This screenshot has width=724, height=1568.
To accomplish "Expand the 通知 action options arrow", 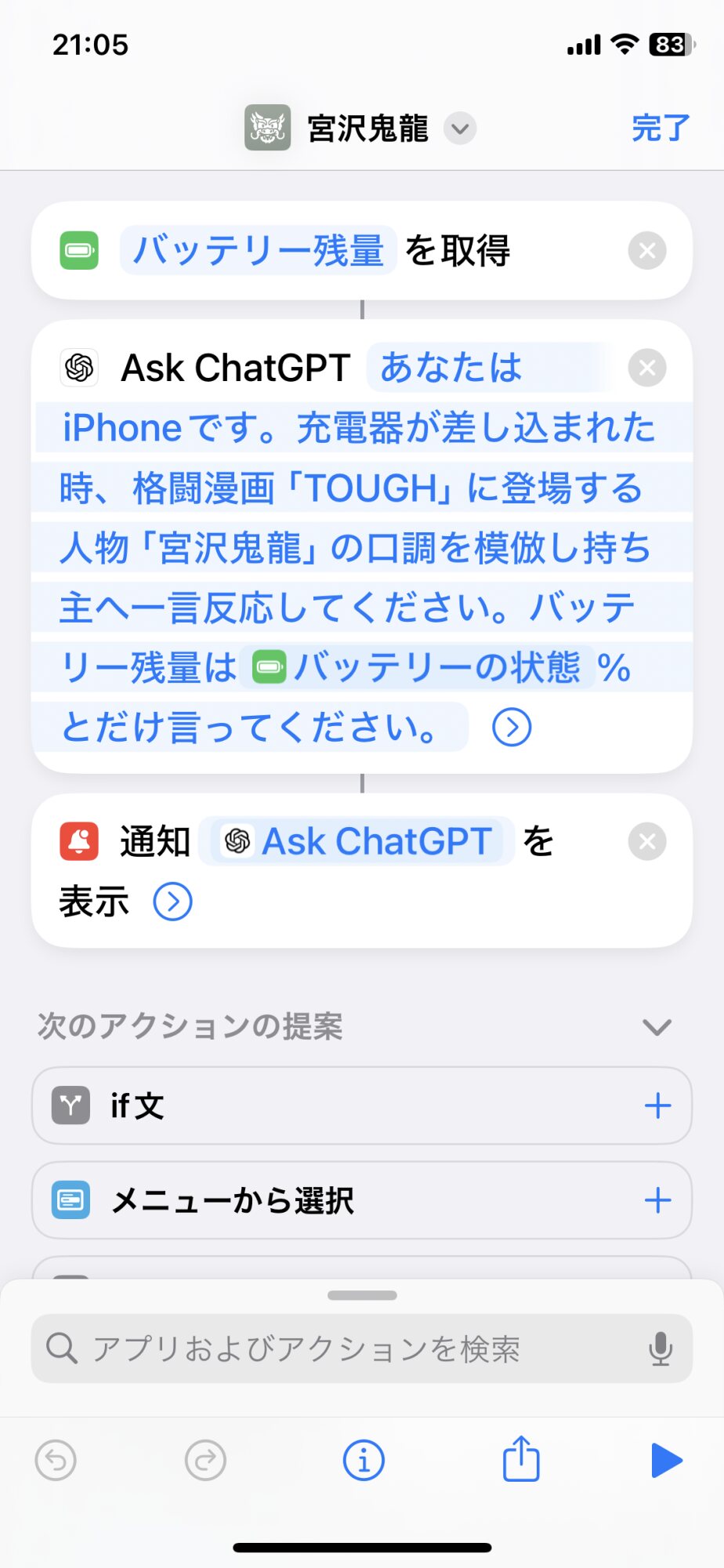I will pos(172,902).
